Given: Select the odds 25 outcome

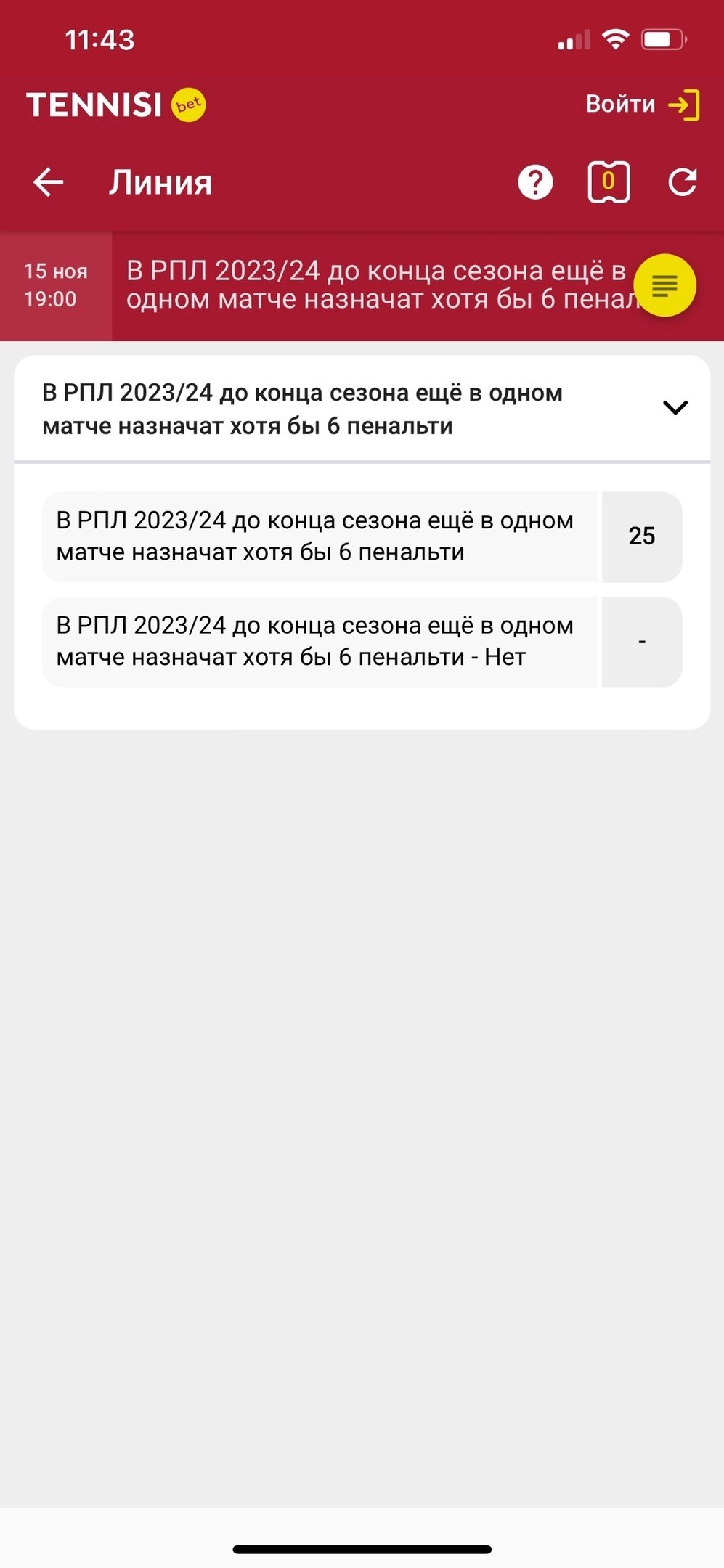Looking at the screenshot, I should click(x=641, y=536).
